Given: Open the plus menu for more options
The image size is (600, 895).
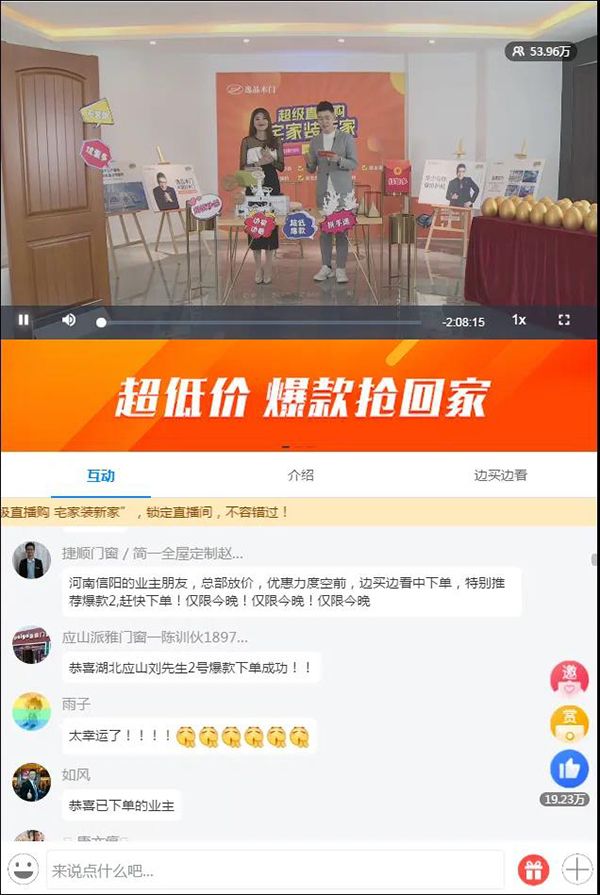Looking at the screenshot, I should [577, 869].
